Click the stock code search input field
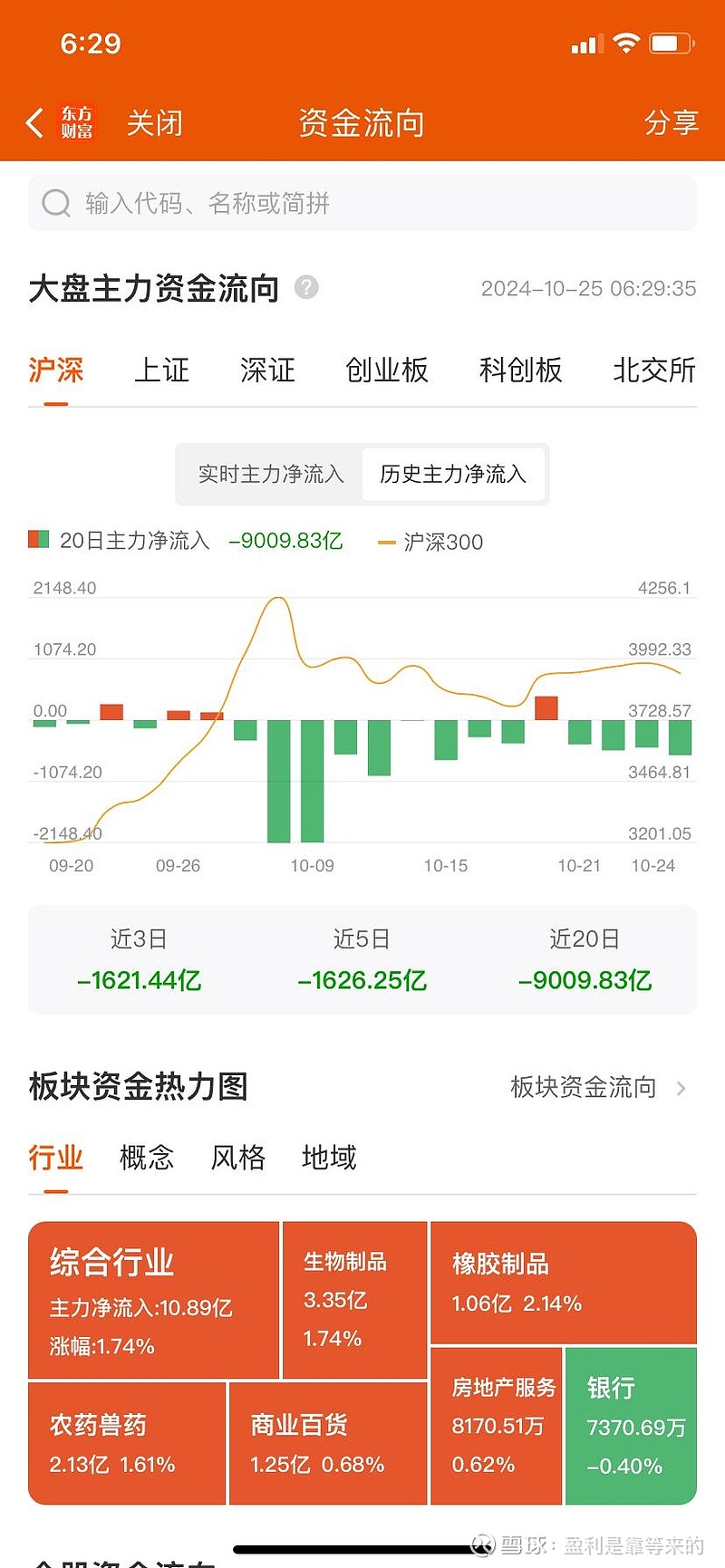725x1568 pixels. (x=362, y=203)
